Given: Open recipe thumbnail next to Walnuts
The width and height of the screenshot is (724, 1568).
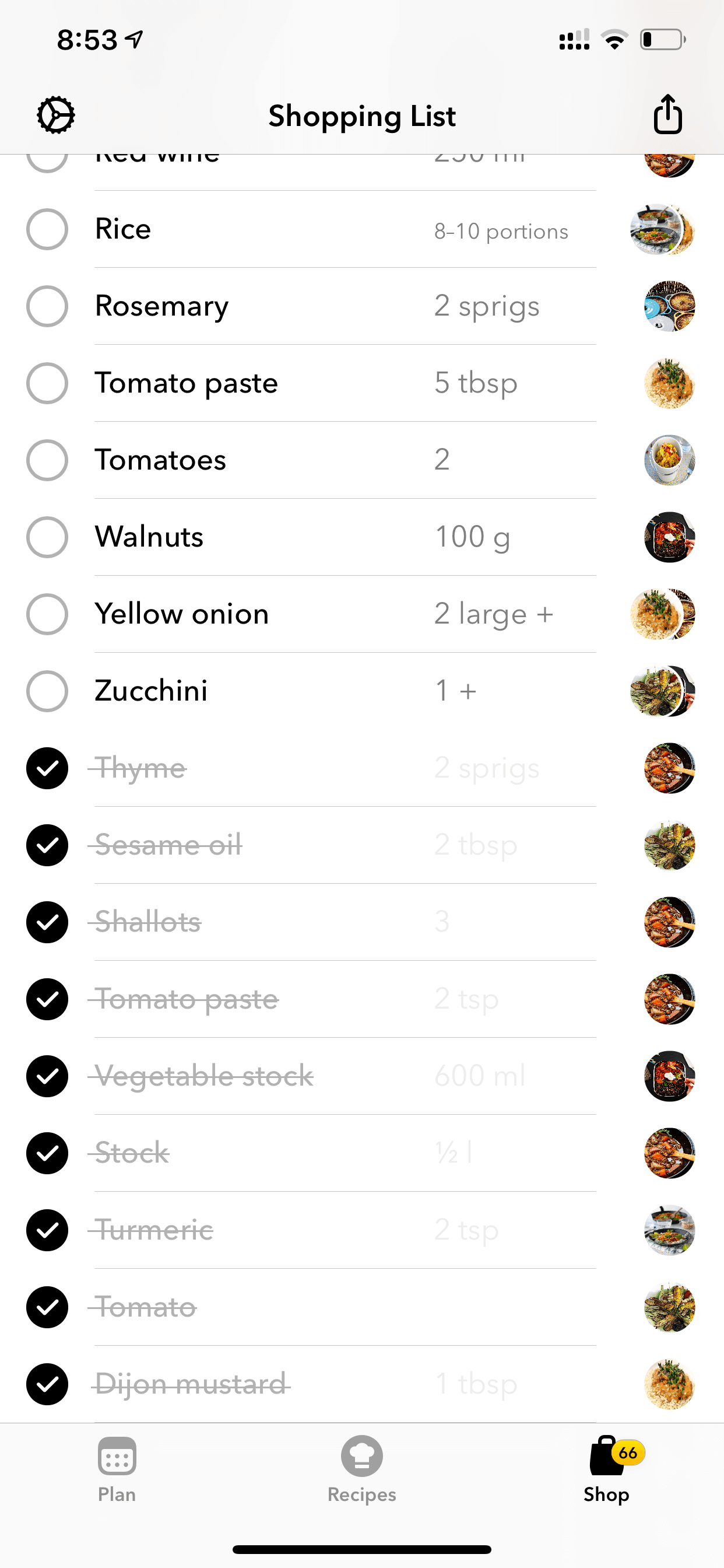Looking at the screenshot, I should 669,537.
